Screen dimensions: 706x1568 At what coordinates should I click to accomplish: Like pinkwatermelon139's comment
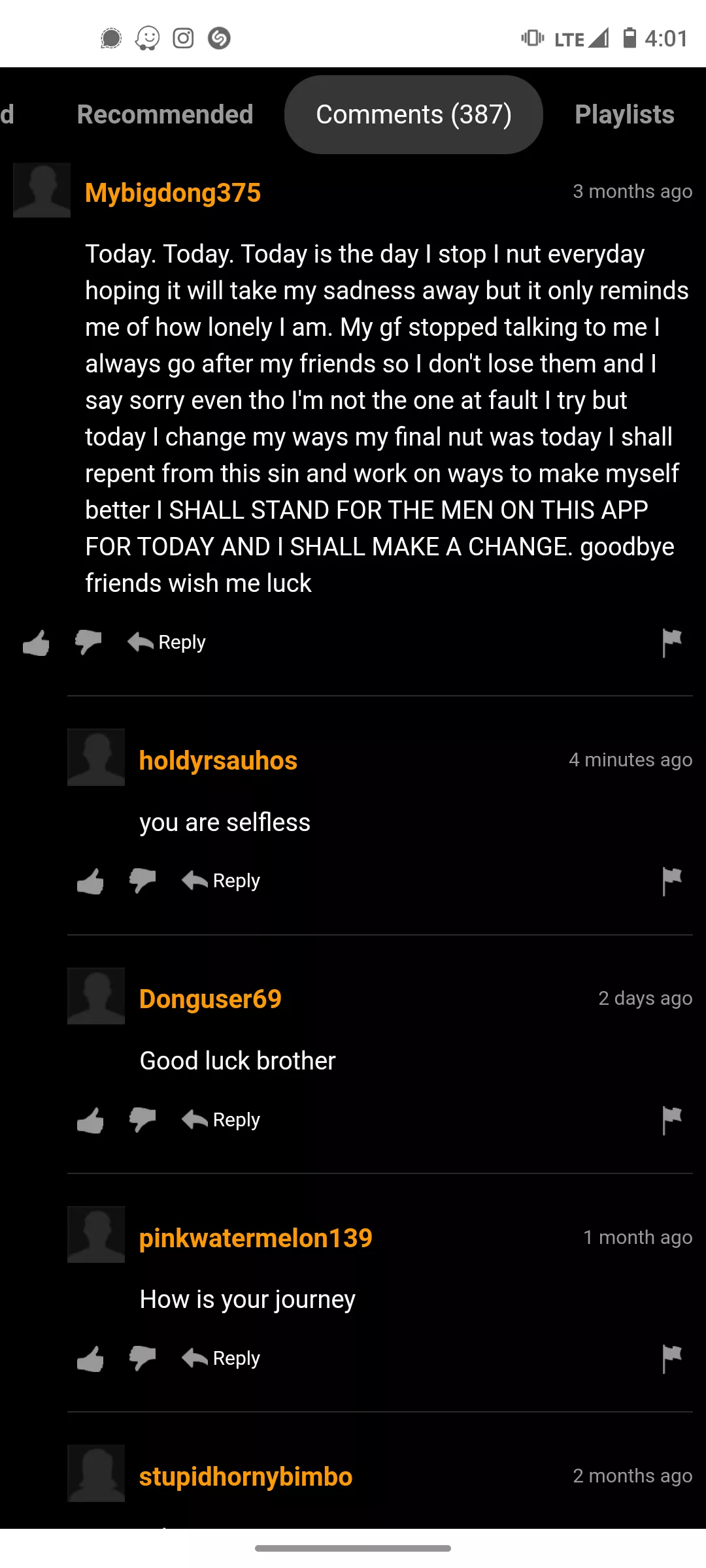90,1359
